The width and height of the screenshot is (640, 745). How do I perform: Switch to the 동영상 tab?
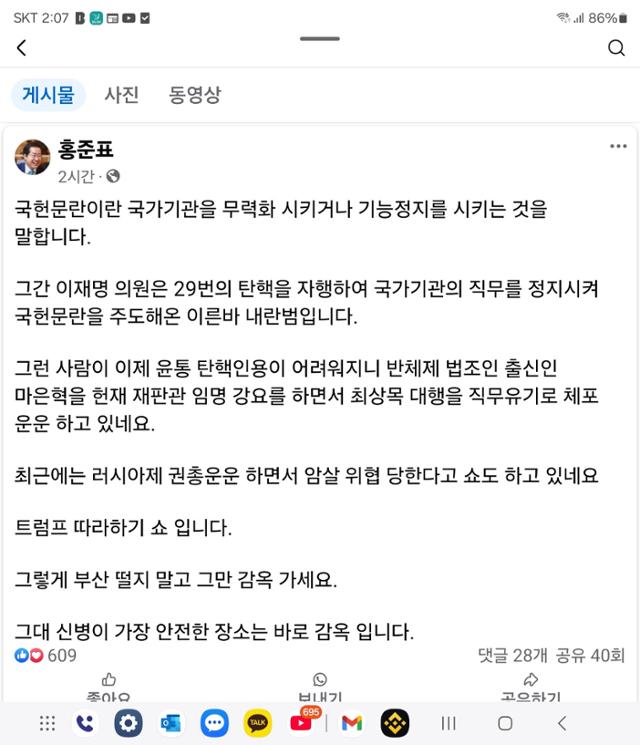coord(195,96)
